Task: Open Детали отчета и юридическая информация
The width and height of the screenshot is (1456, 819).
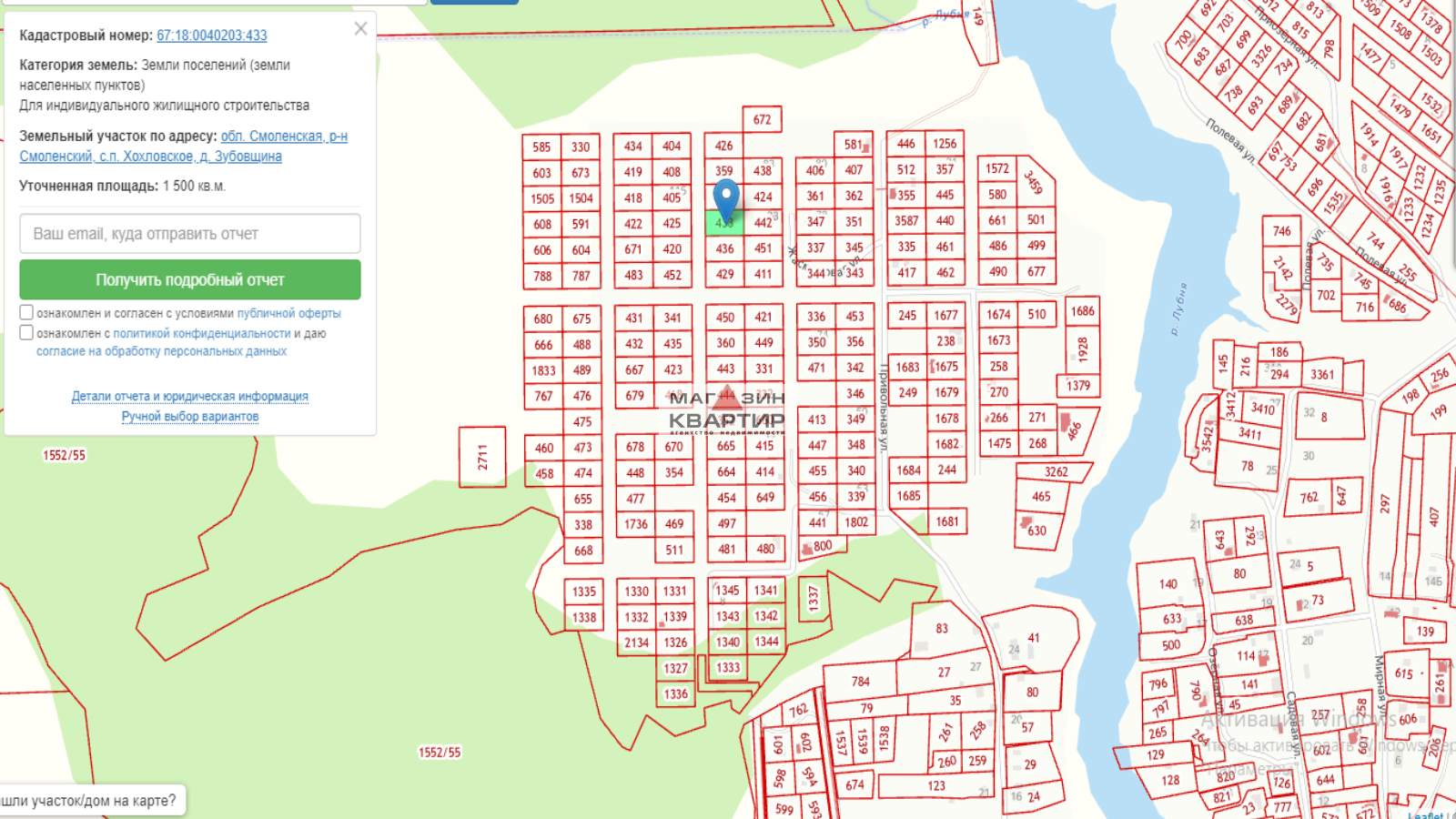Action: point(189,396)
